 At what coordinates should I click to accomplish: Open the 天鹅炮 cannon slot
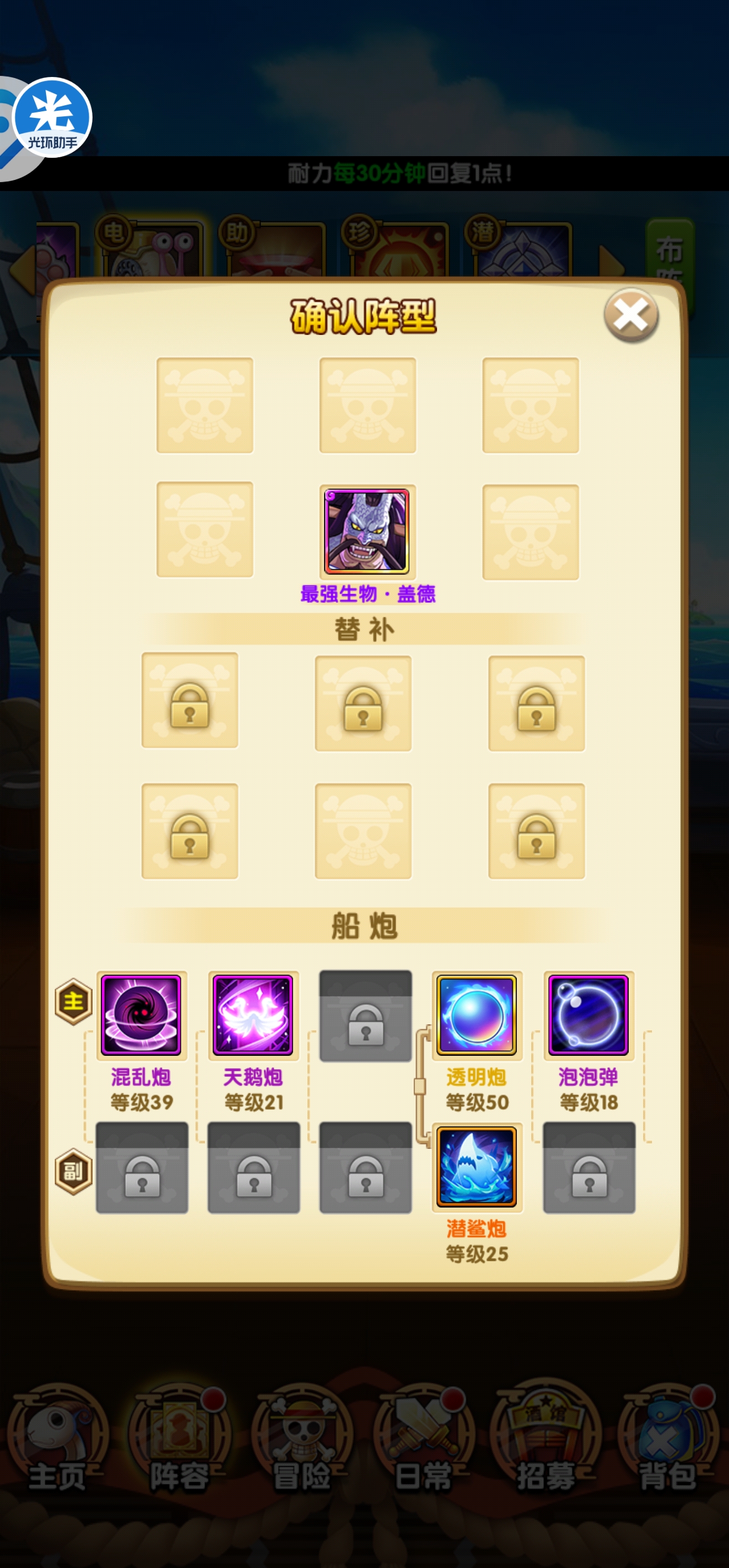click(x=253, y=1015)
